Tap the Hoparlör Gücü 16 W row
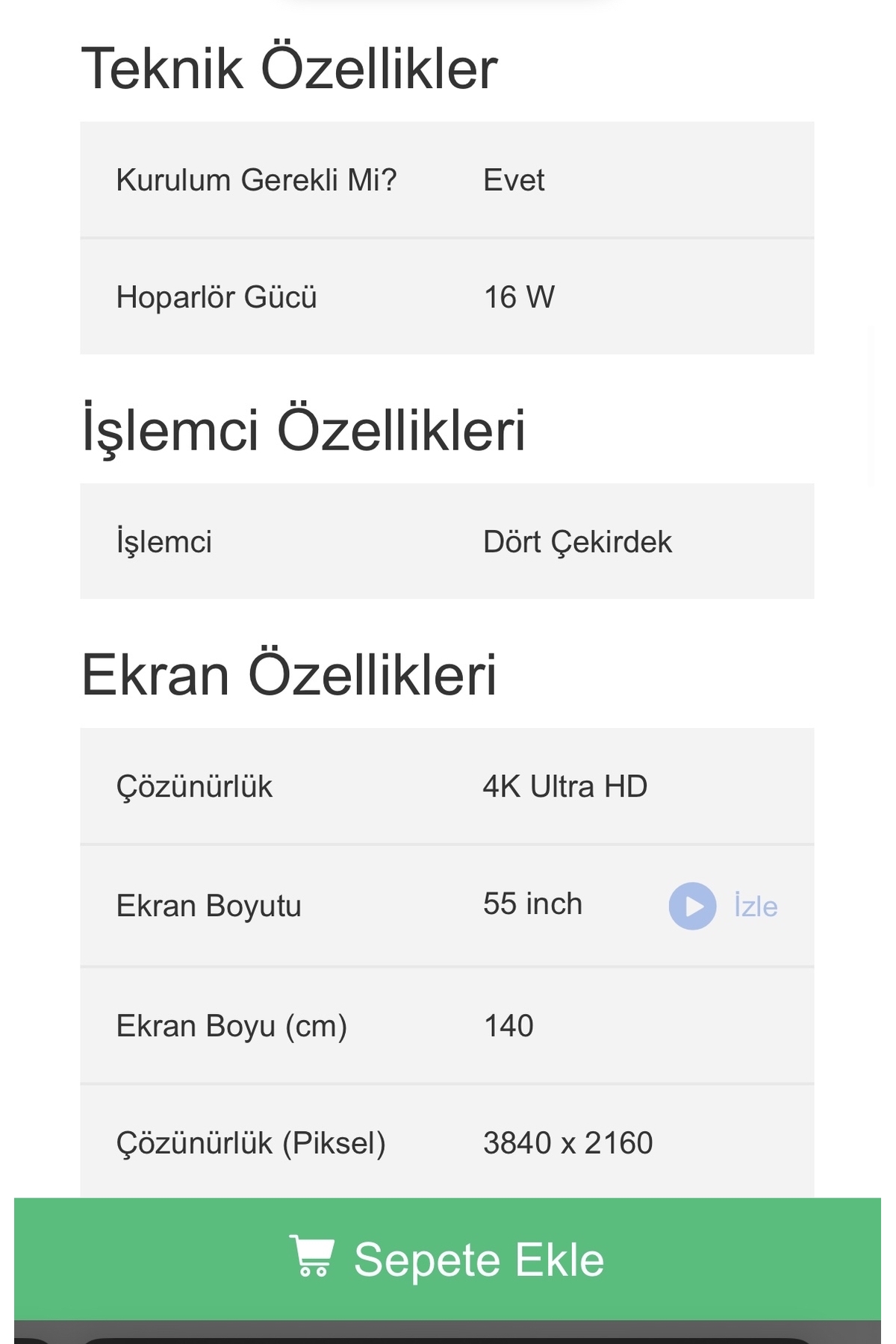896x1344 pixels. (448, 296)
